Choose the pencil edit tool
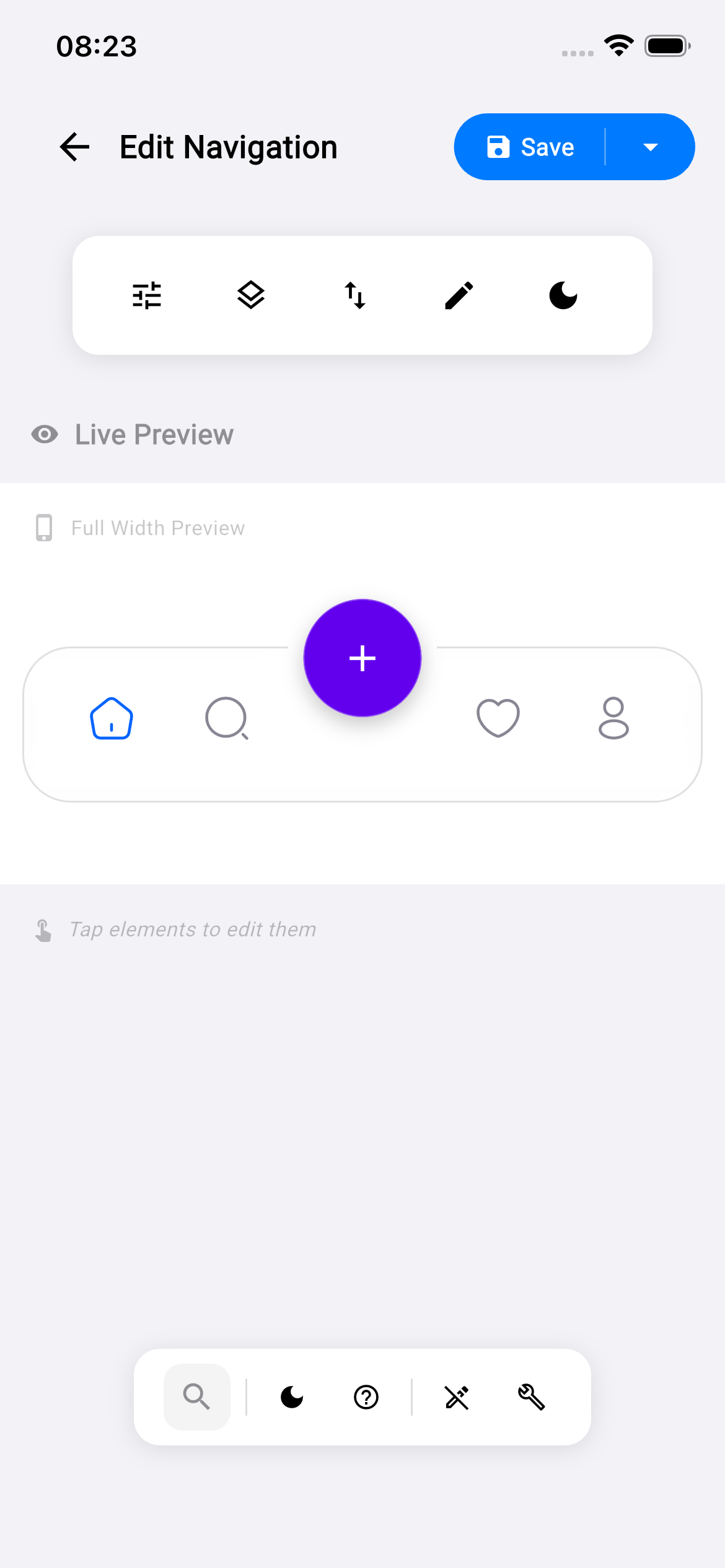This screenshot has height=1568, width=725. click(x=459, y=295)
